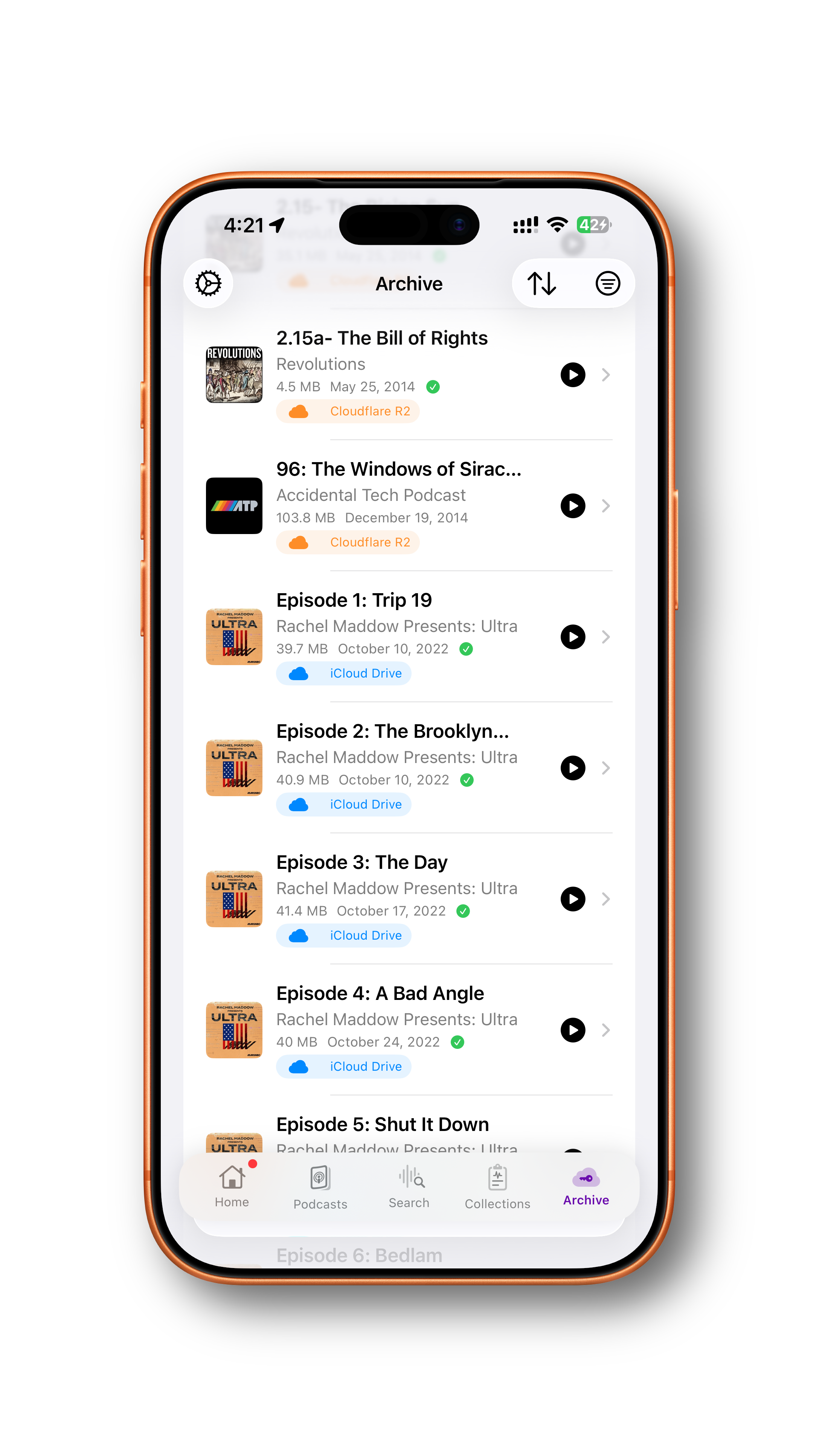The image size is (819, 1456).
Task: Open the filter menu
Action: (608, 283)
